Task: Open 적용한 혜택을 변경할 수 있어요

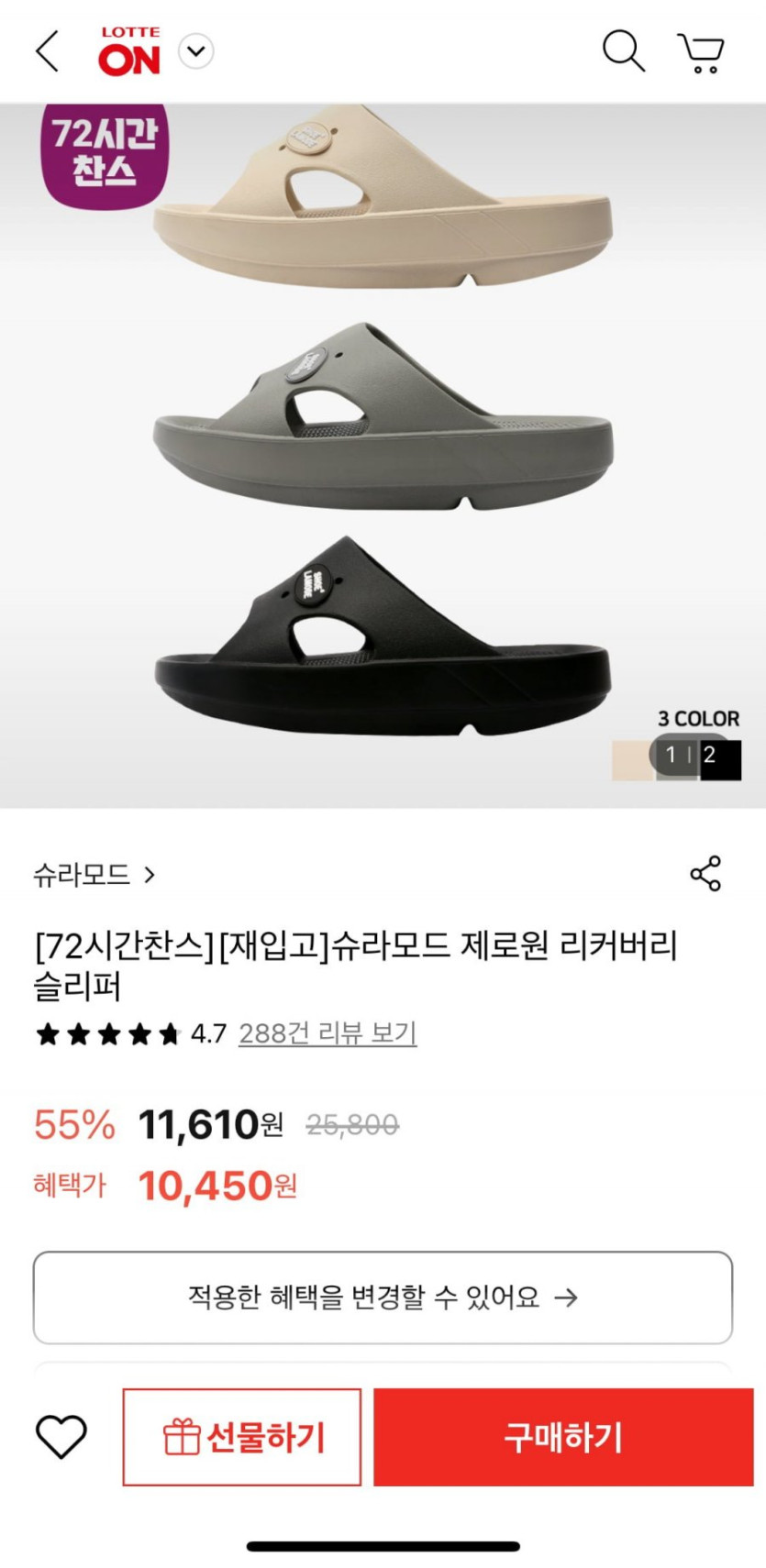Action: click(383, 1297)
